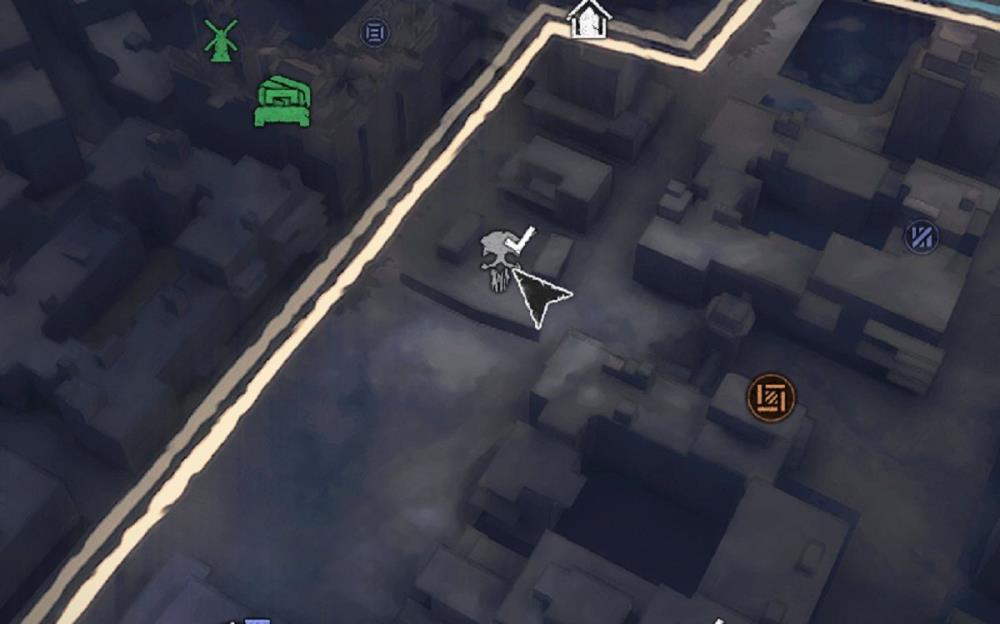Select the green bed safe zone marker

[x=282, y=102]
